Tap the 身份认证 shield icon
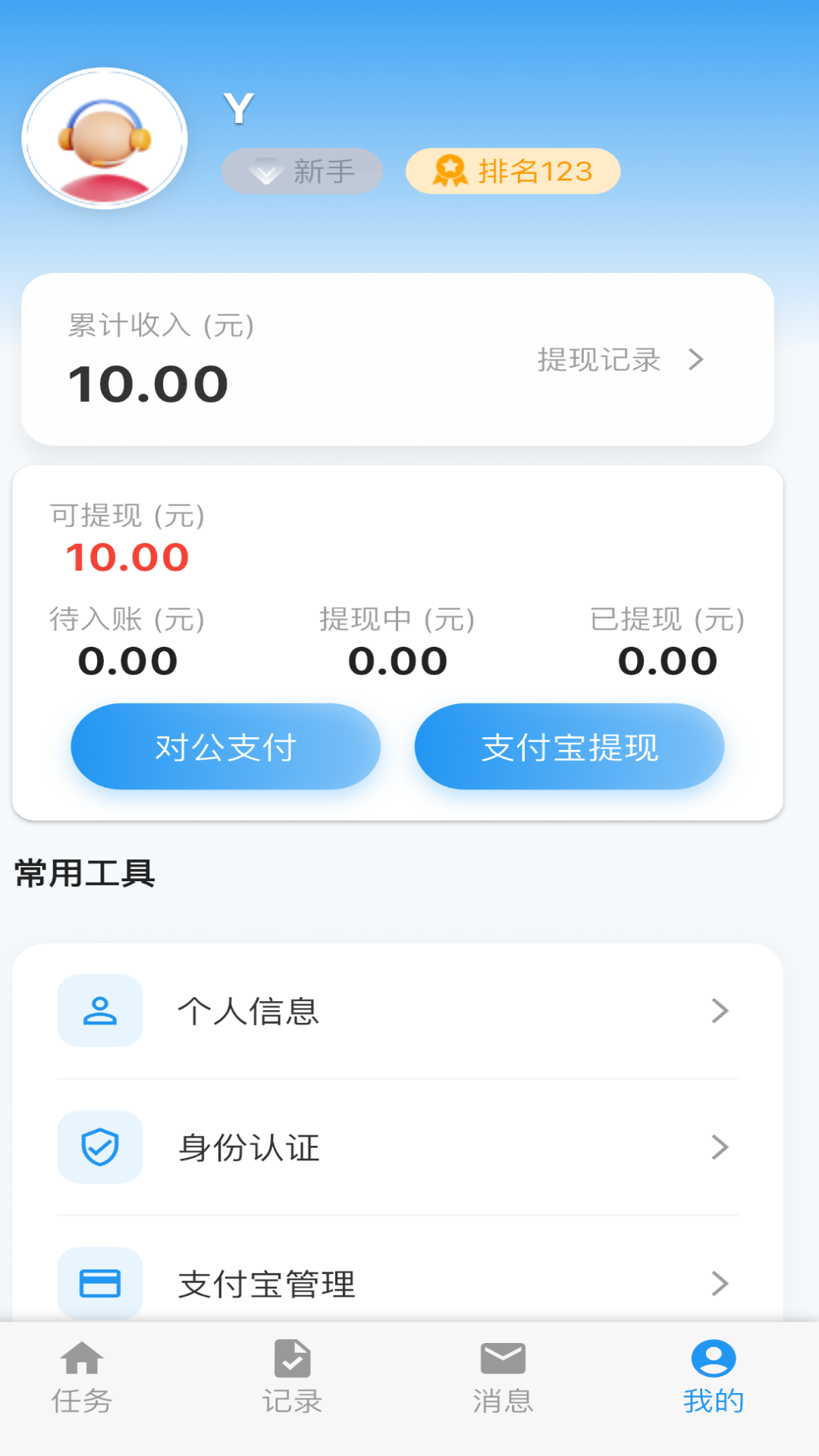 (100, 1147)
